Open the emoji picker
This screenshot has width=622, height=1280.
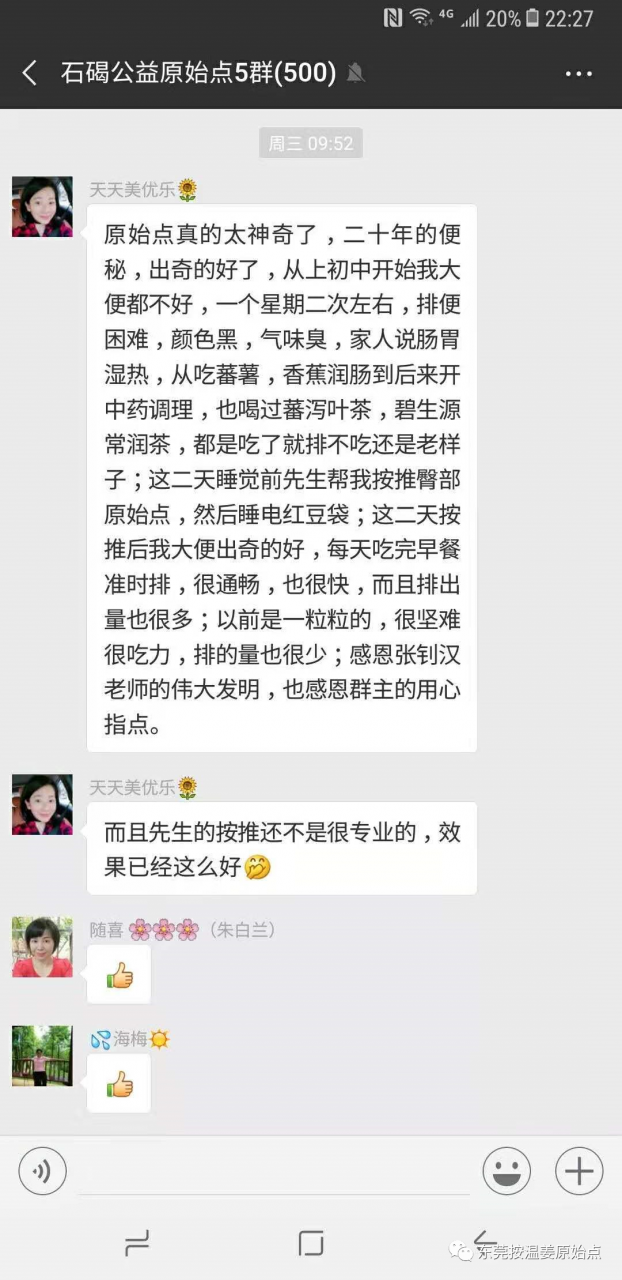507,1171
